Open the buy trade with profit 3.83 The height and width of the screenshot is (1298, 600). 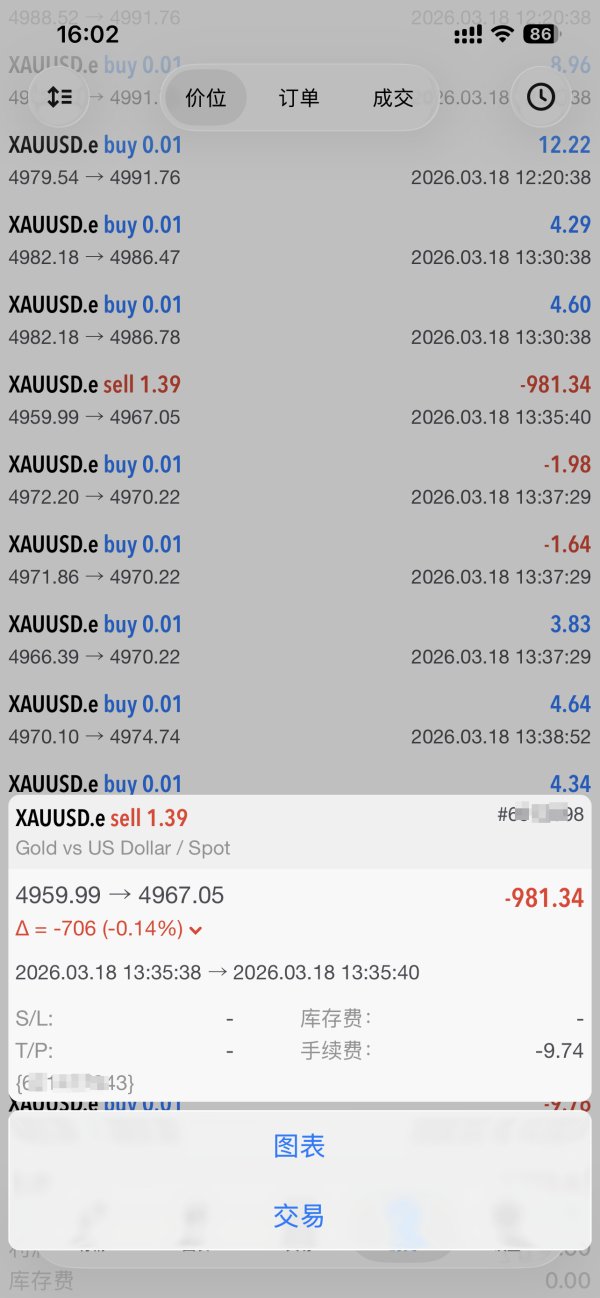click(x=299, y=641)
